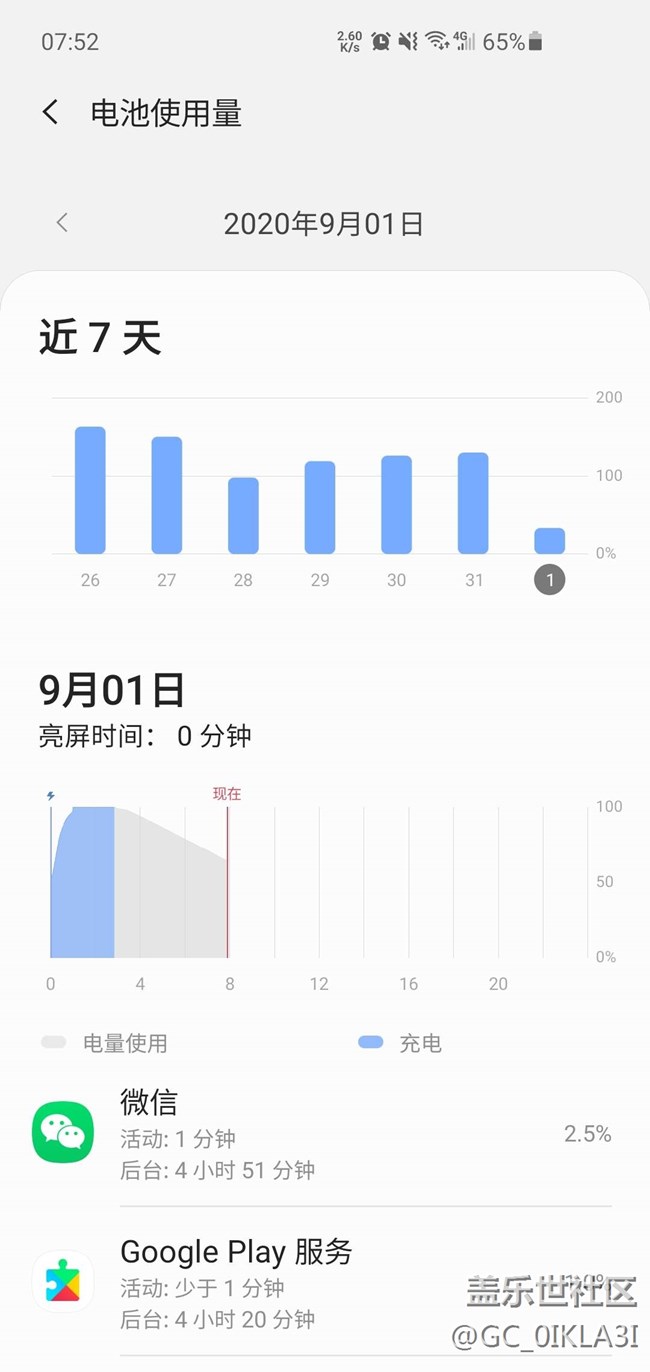
Task: Select the bar for day 27
Action: (167, 495)
